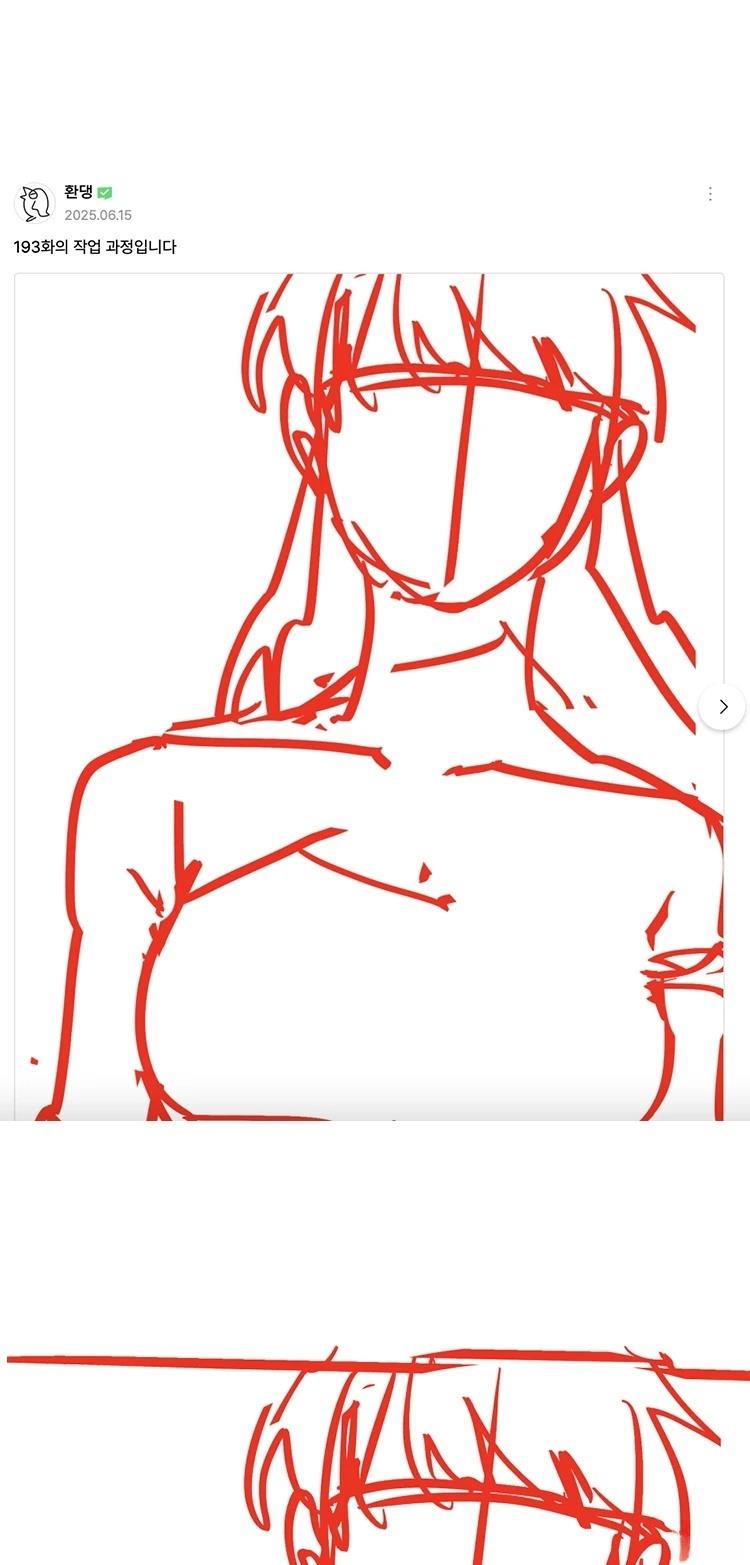This screenshot has height=1565, width=750.
Task: Show the next image in the carousel
Action: pyautogui.click(x=722, y=707)
